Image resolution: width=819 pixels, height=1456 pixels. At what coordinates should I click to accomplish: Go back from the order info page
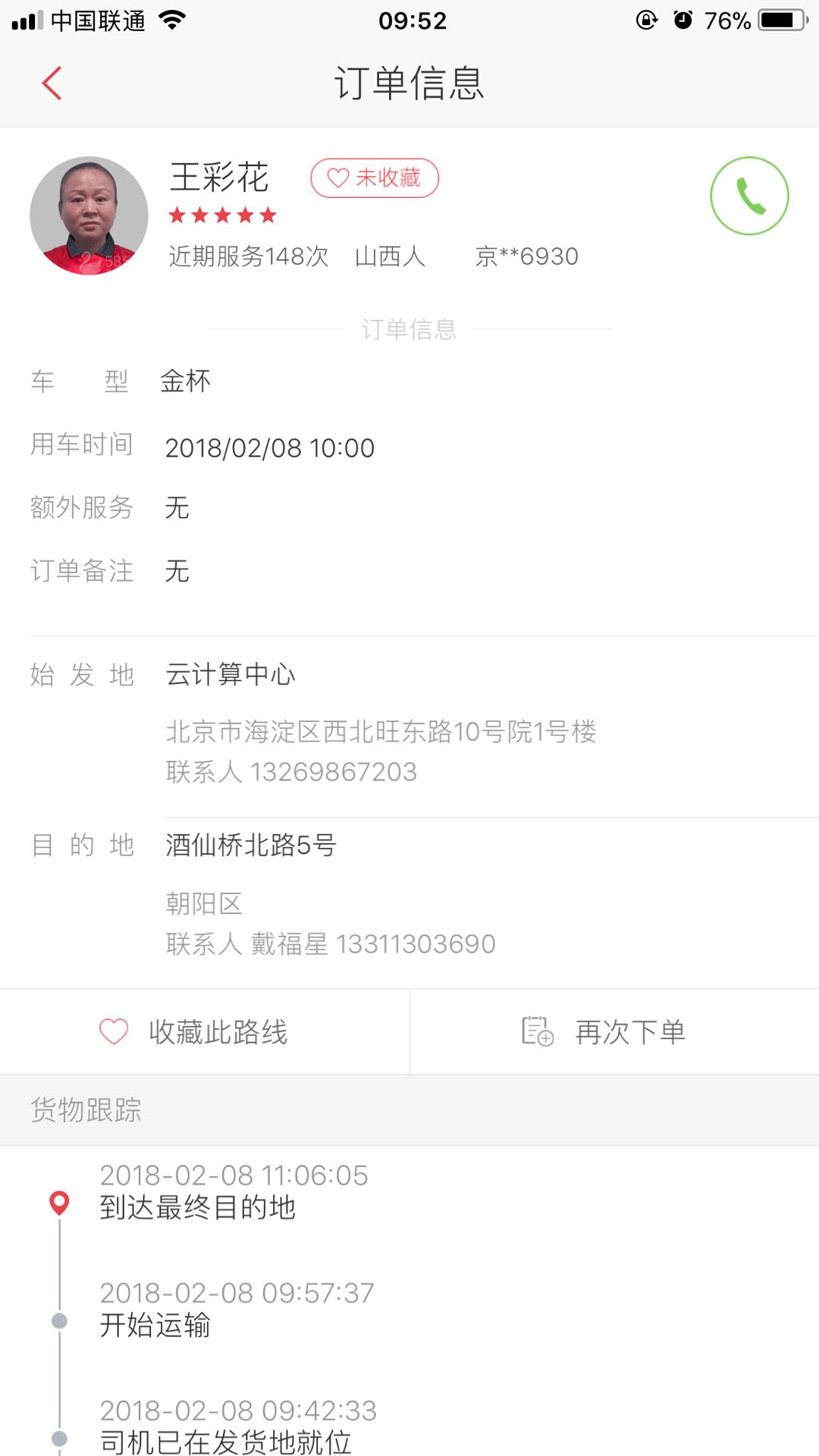pos(52,83)
